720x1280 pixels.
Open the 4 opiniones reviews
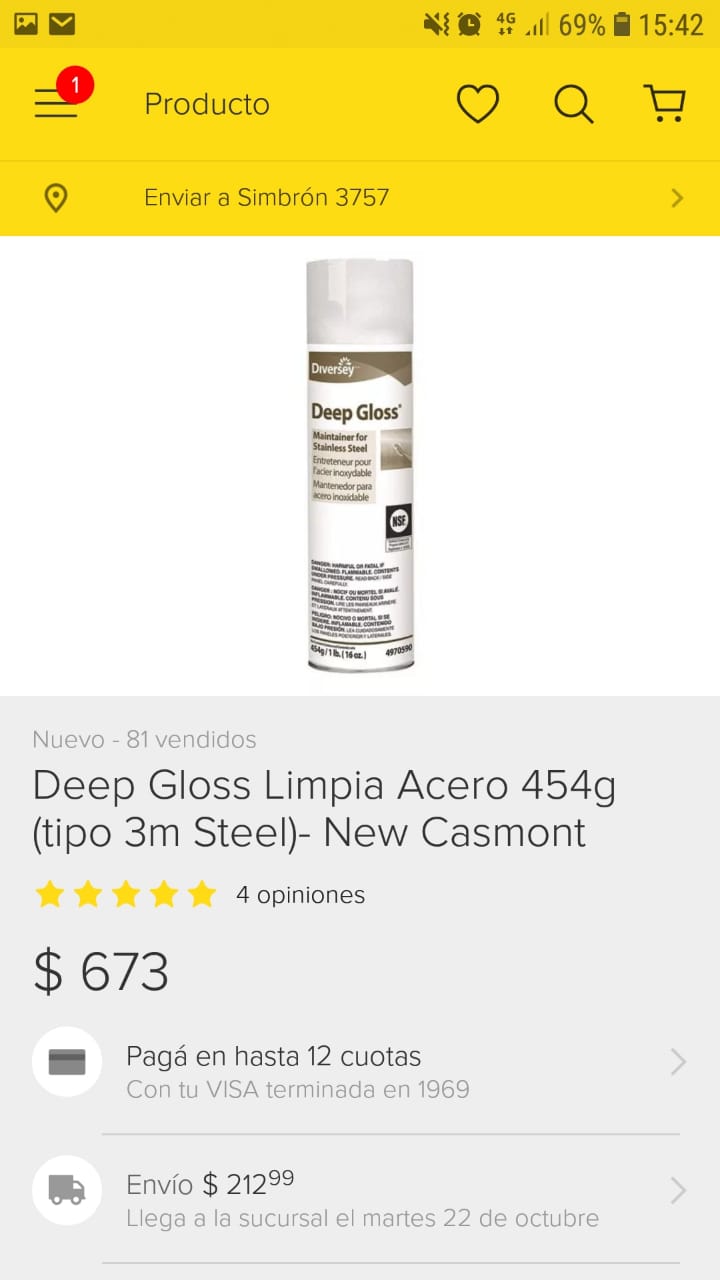(300, 895)
